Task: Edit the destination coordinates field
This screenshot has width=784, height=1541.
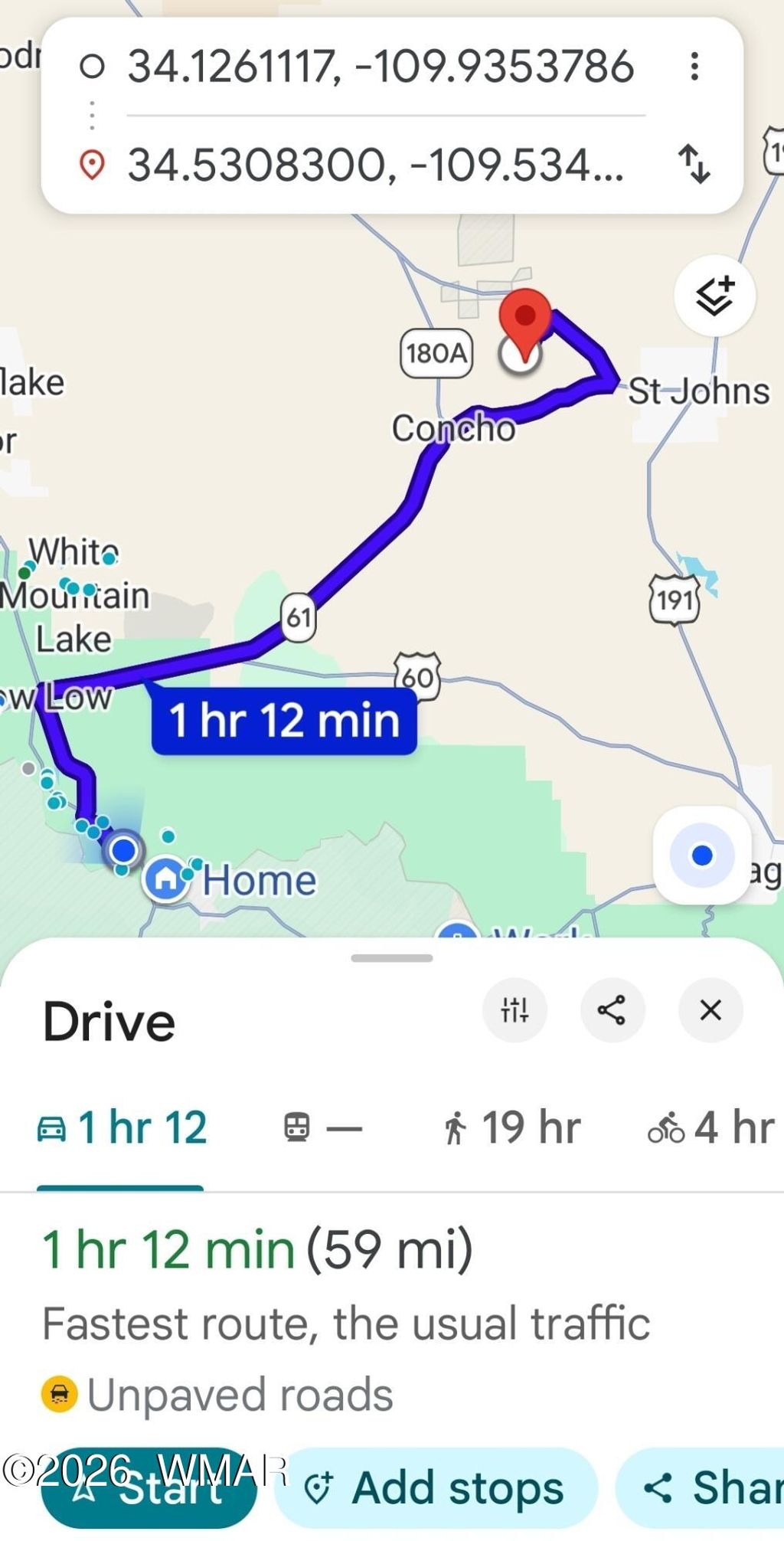Action: (375, 165)
